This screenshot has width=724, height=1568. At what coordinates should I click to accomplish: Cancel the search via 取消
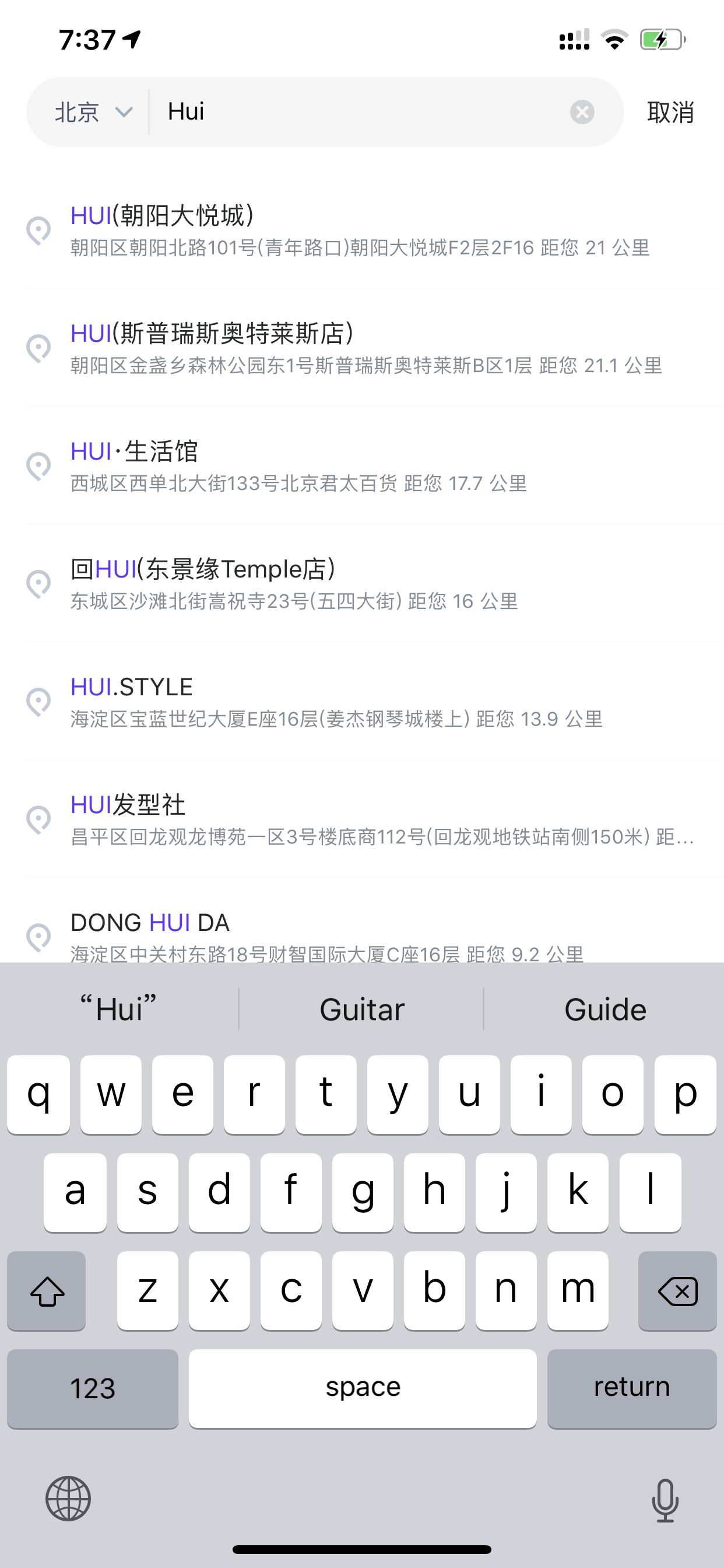670,112
